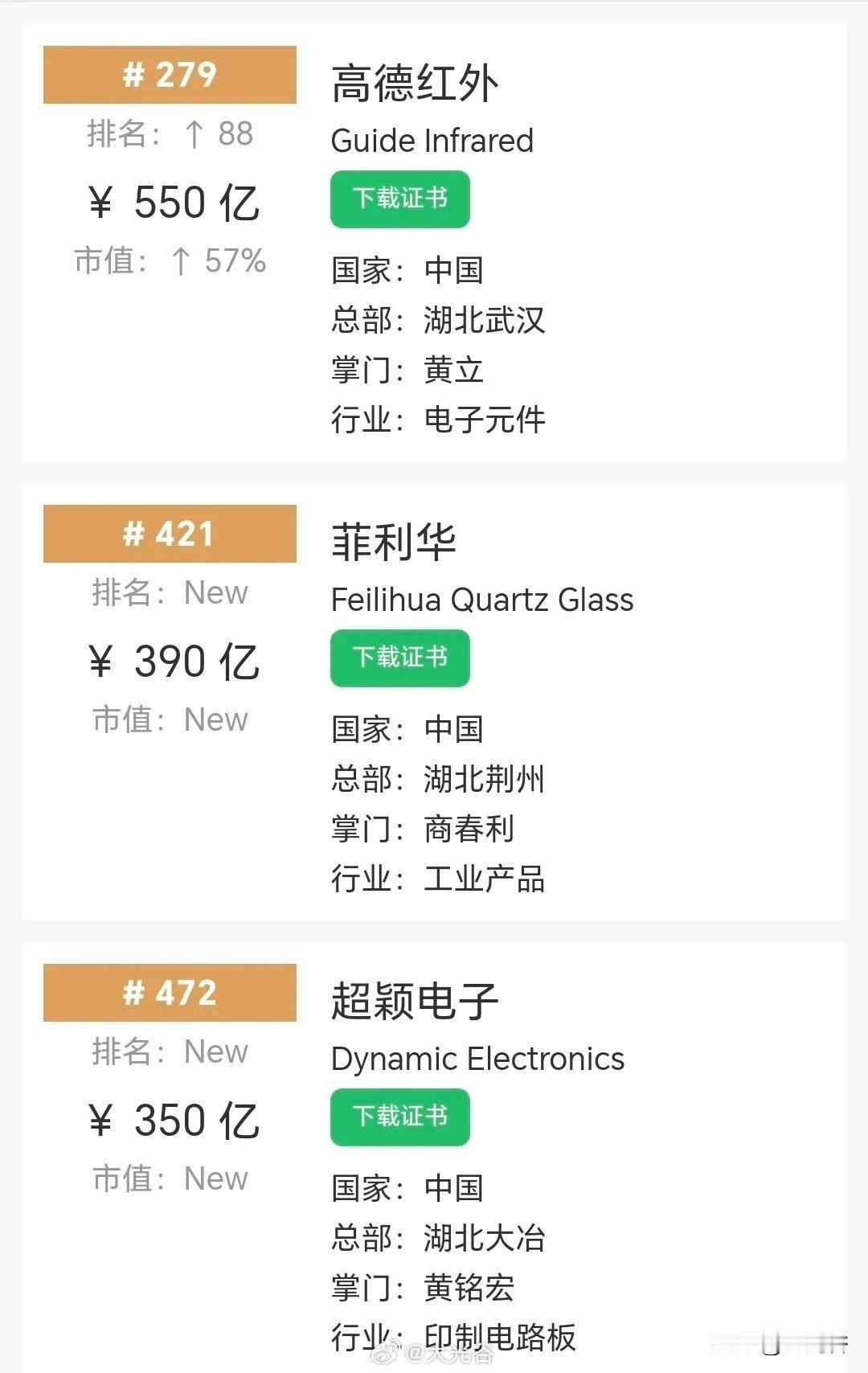This screenshot has height=1373, width=868.
Task: Click the #472 rank badge for 超颖电子
Action: coord(169,993)
